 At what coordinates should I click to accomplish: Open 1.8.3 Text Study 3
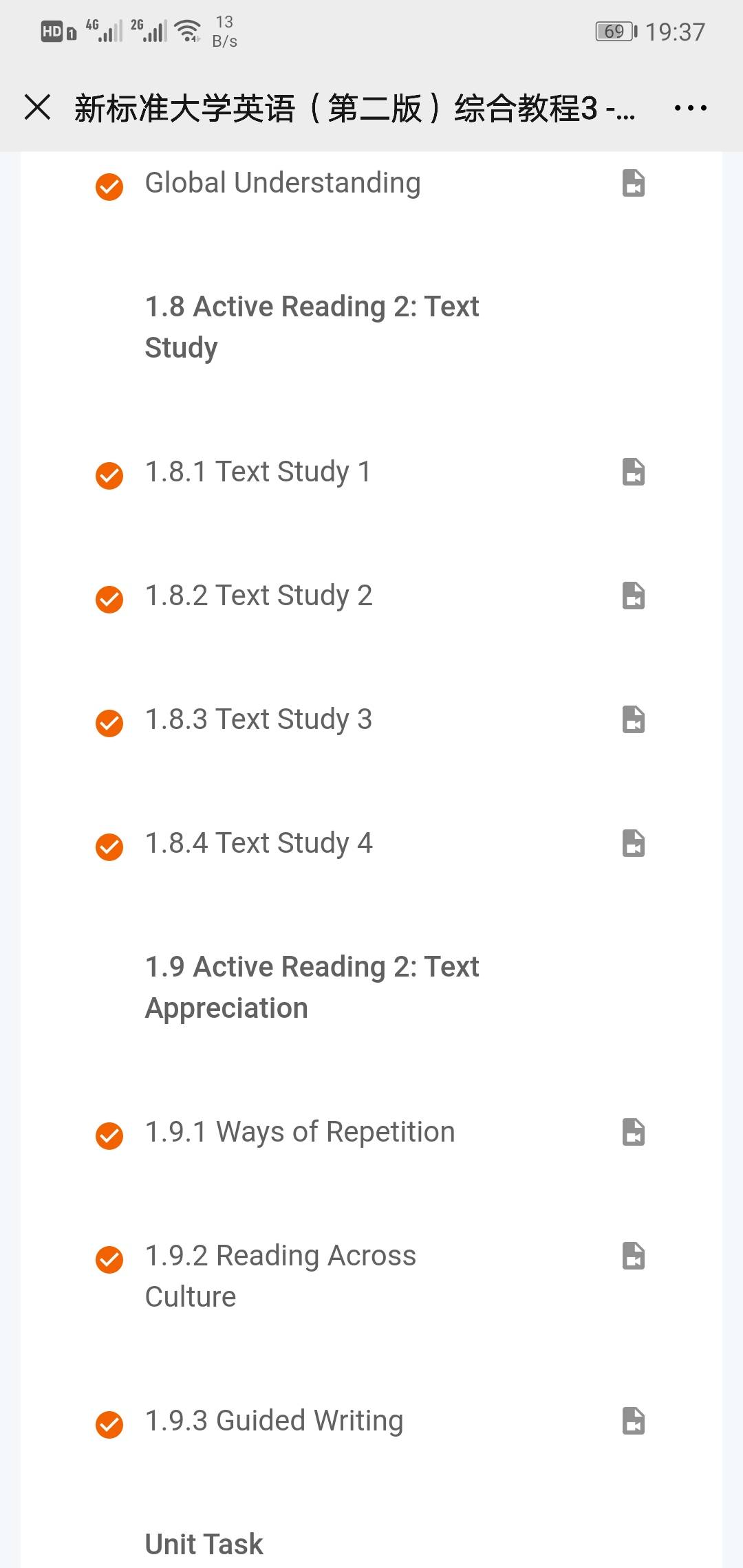(371, 719)
